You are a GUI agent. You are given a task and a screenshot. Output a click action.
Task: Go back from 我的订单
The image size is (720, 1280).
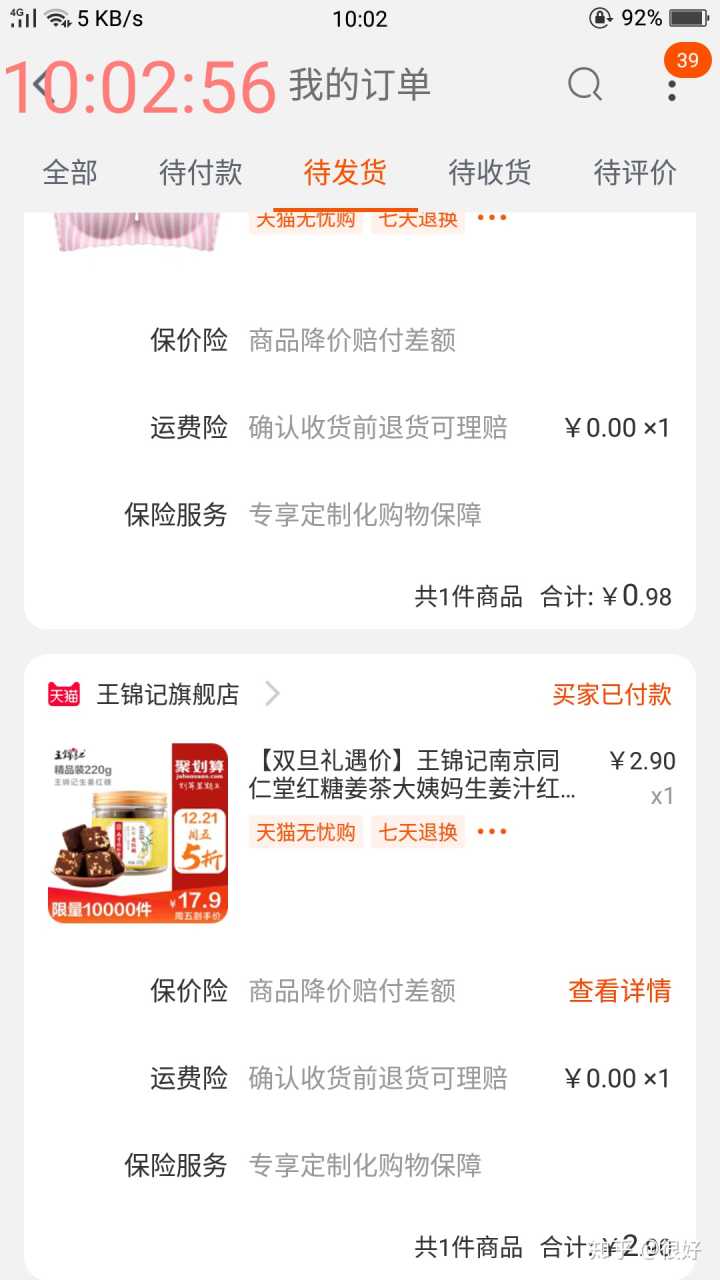[x=40, y=86]
